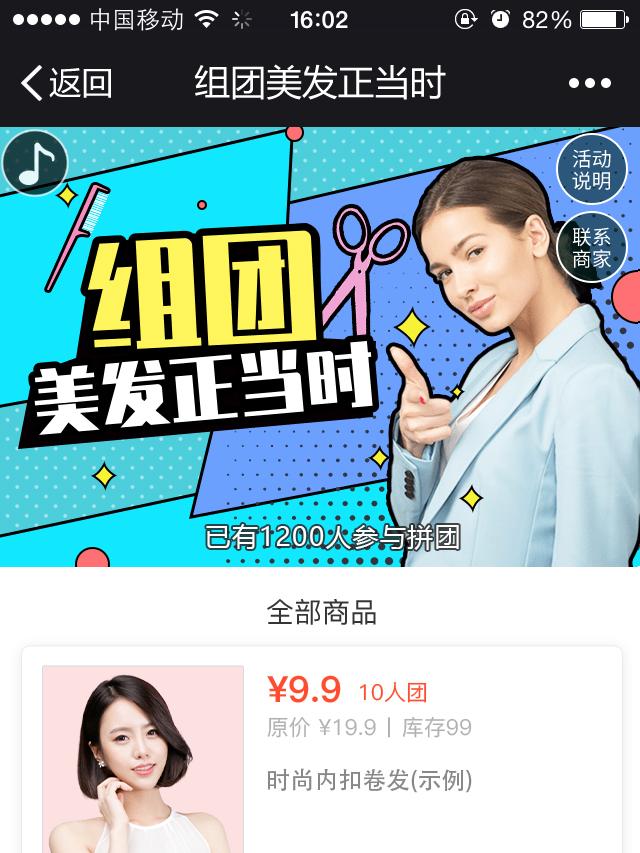Go back using the 返回 button

click(x=66, y=83)
